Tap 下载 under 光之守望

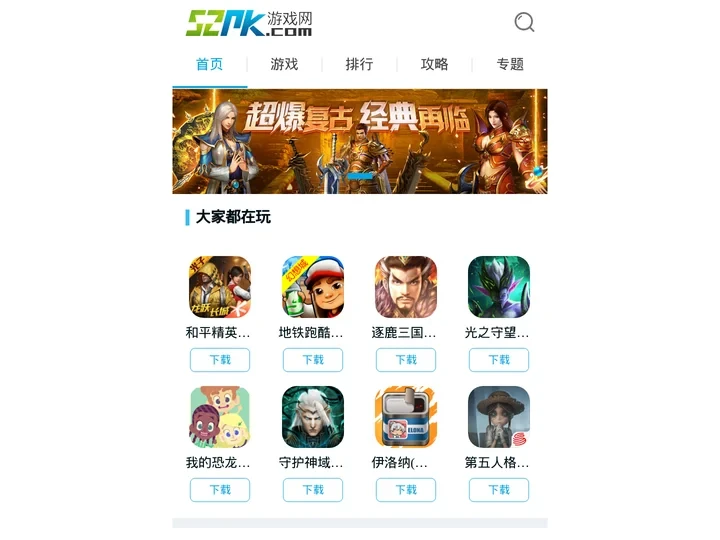[x=499, y=360]
